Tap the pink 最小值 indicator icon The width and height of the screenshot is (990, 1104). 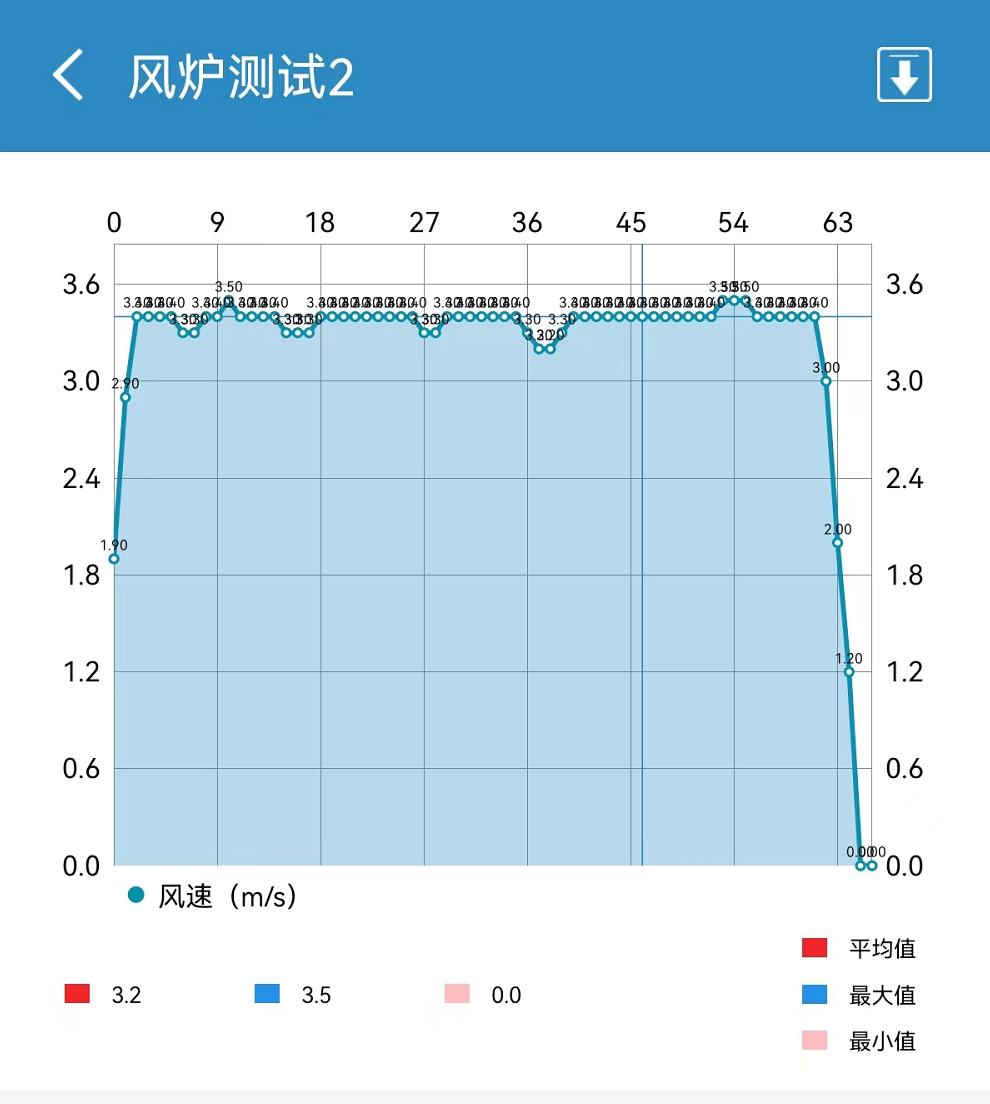(x=812, y=1041)
